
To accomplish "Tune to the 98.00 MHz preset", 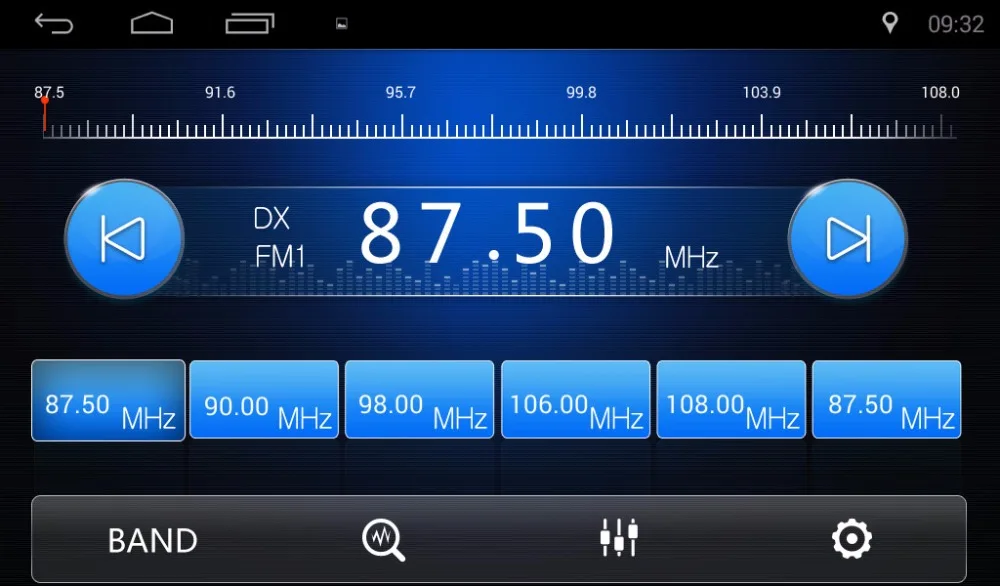I will pos(420,400).
